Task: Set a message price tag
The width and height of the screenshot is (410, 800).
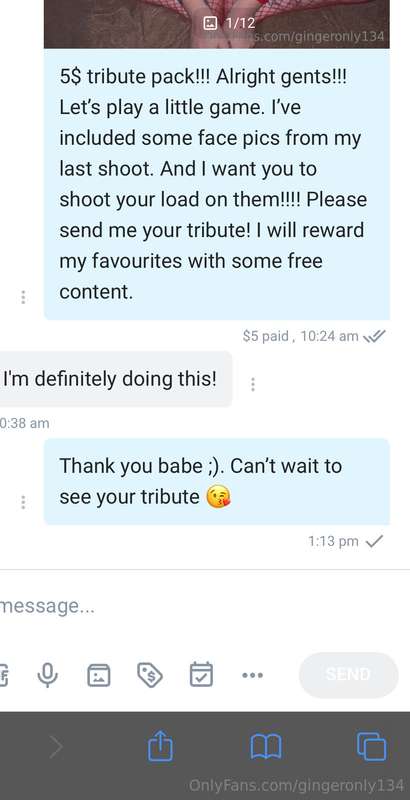Action: 150,675
